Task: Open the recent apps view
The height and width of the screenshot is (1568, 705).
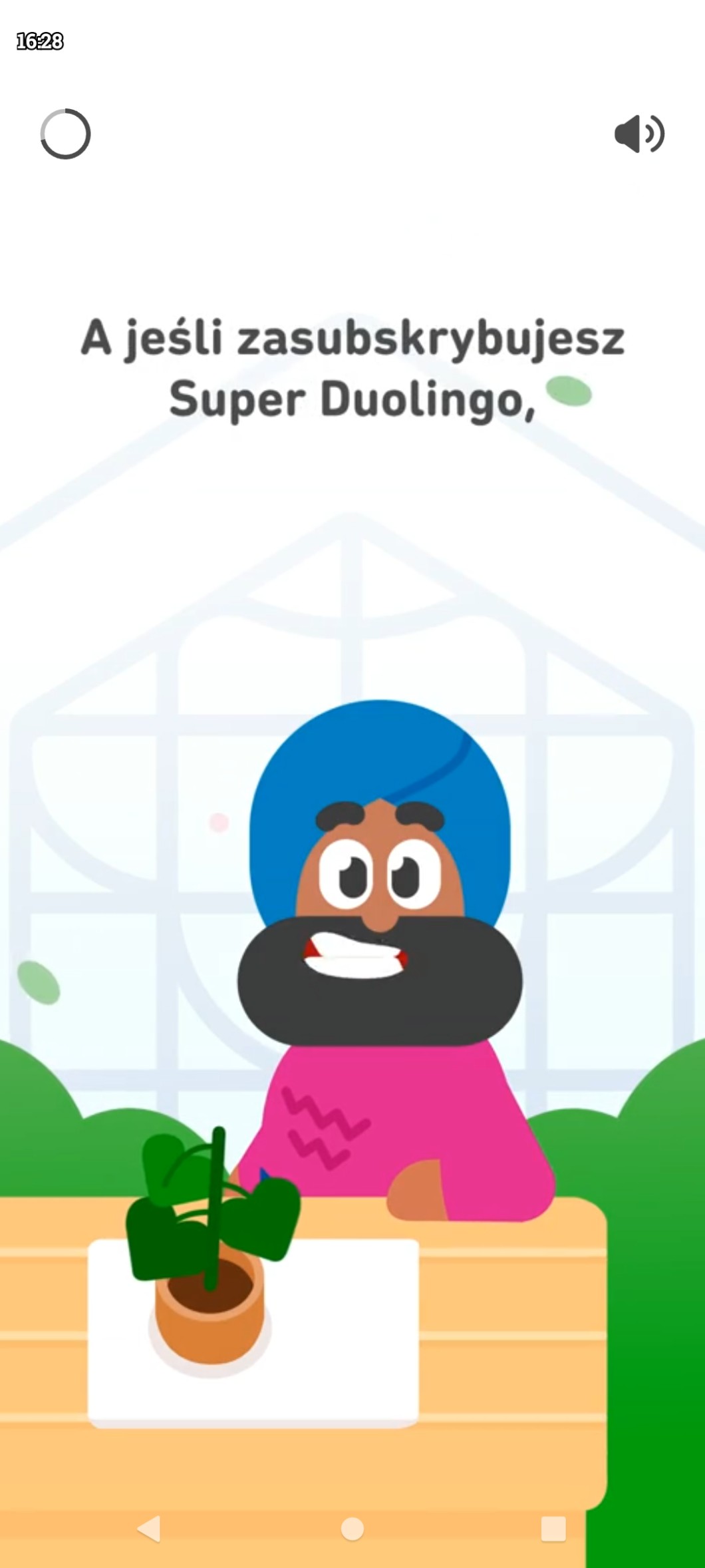Action: [553, 1529]
